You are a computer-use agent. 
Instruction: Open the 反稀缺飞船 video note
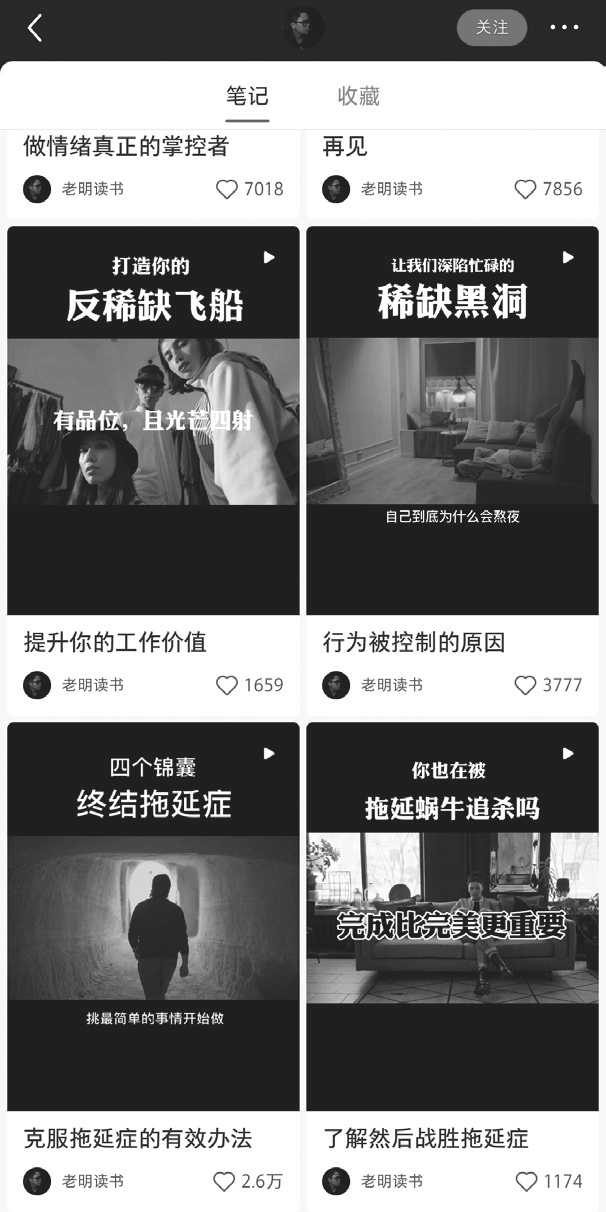tap(153, 420)
